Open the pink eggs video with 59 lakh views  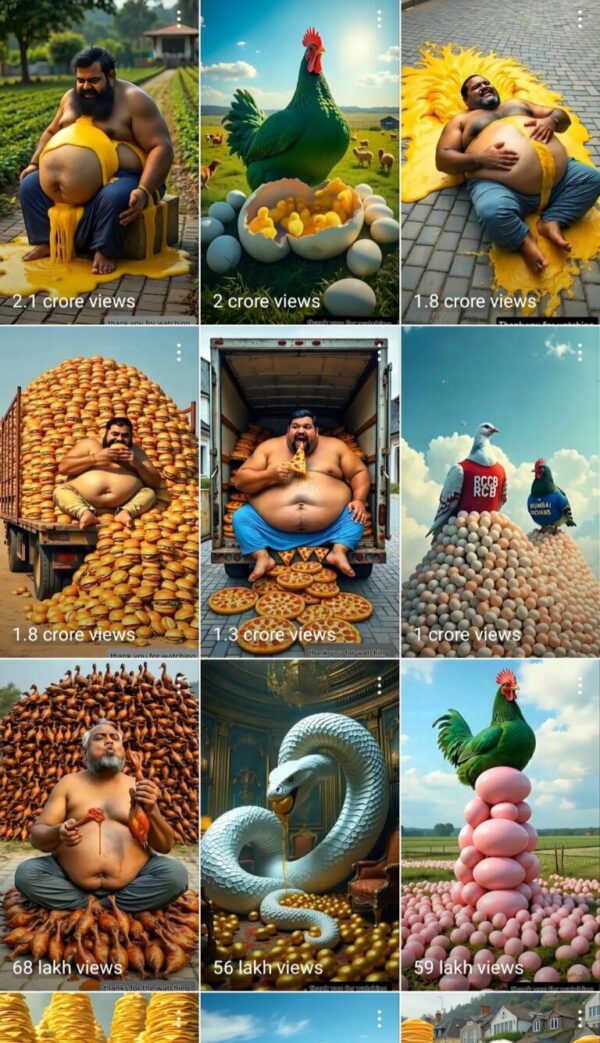(500, 825)
